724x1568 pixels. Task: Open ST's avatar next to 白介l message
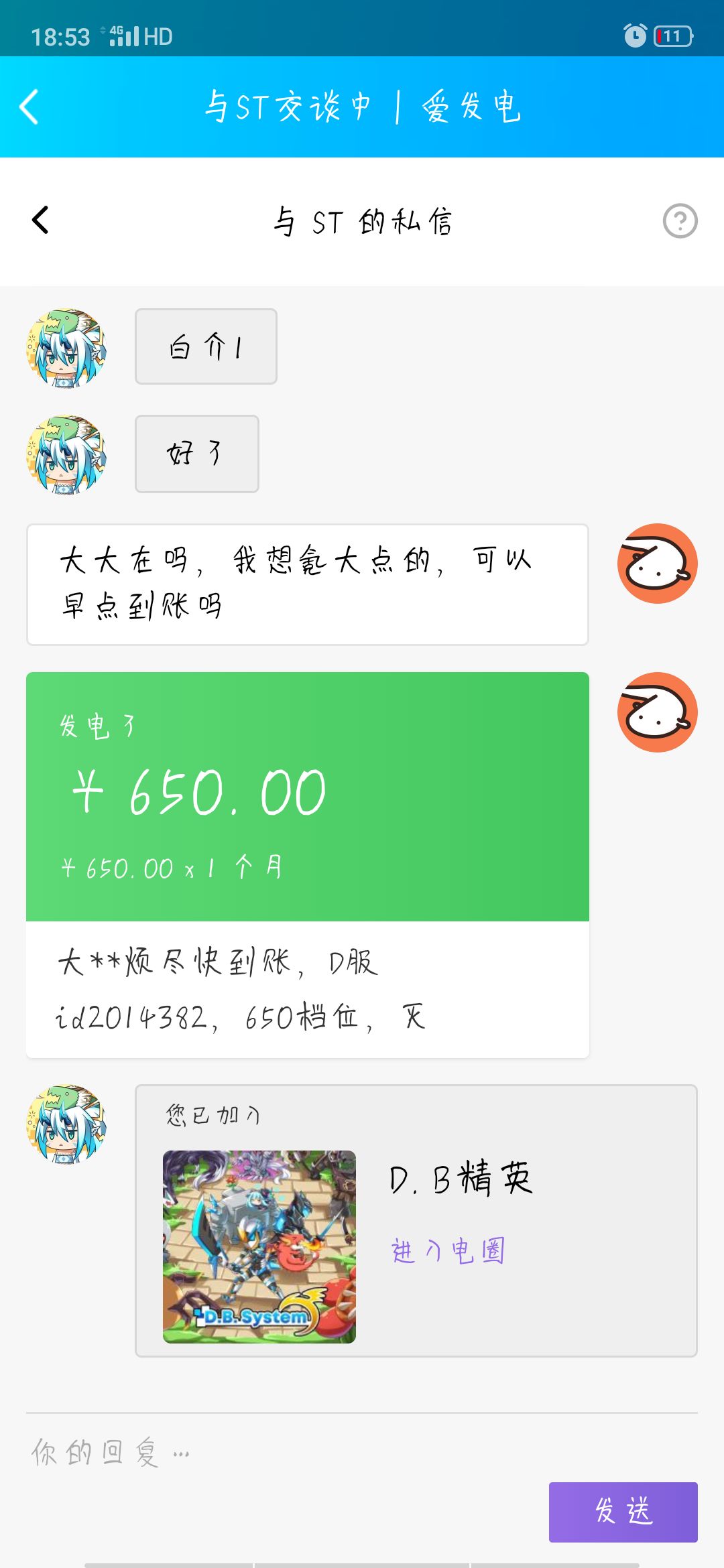point(66,348)
